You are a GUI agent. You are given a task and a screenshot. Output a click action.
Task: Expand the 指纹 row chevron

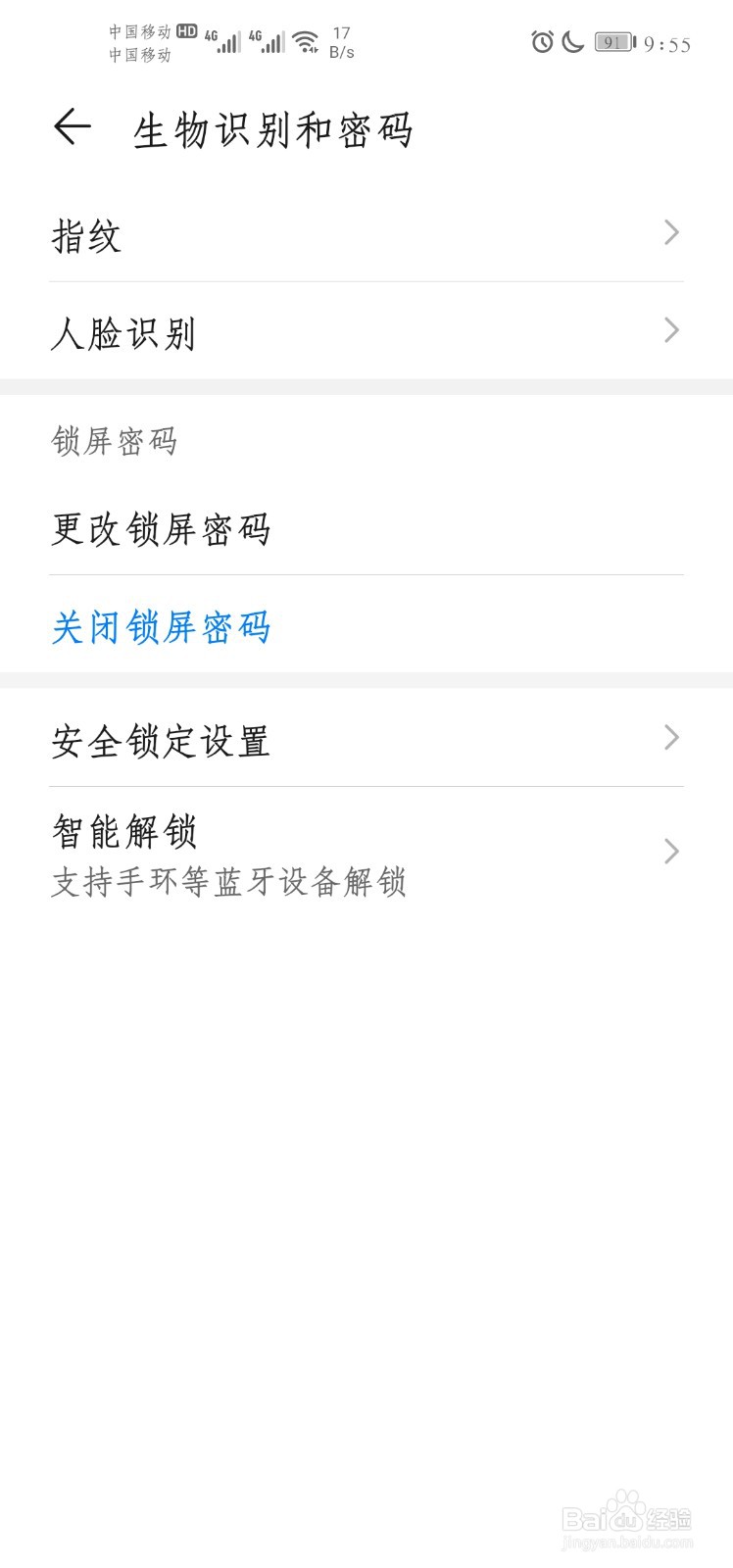[x=671, y=233]
